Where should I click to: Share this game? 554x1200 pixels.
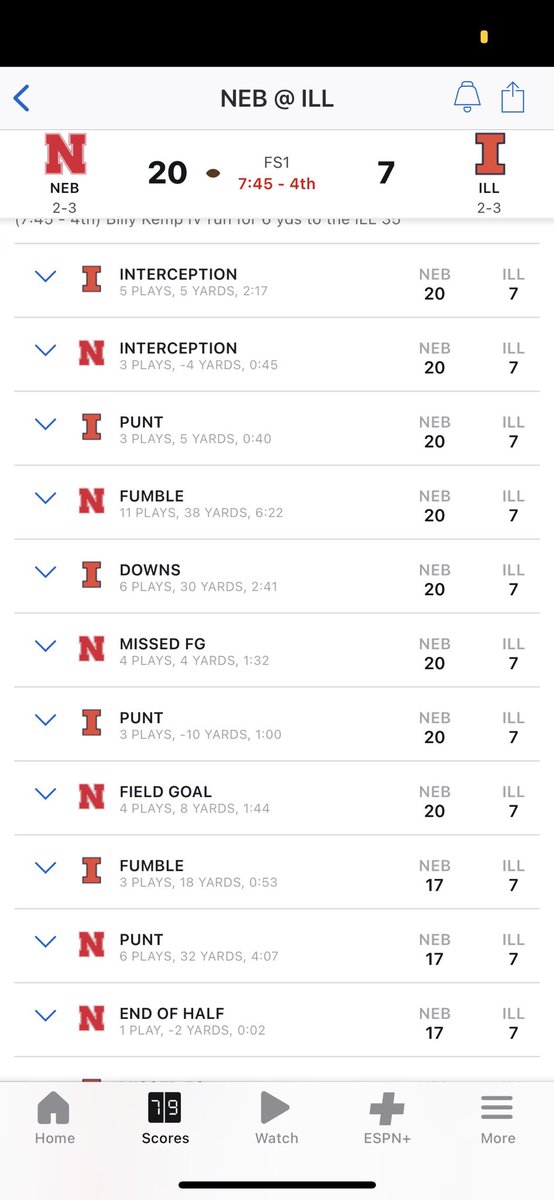(512, 97)
